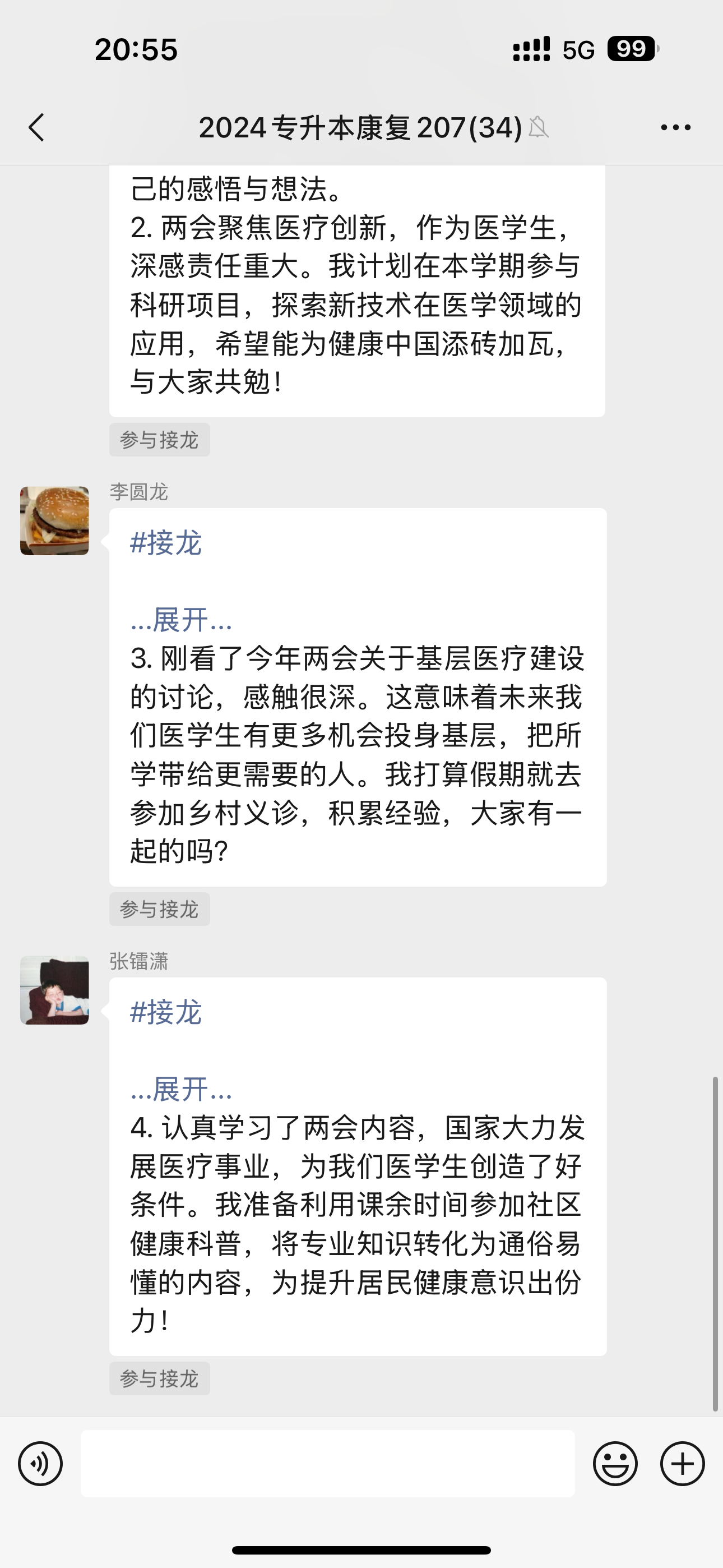Tap 参与接龙 below 张镭潇's message
The image size is (723, 1568).
(159, 1378)
